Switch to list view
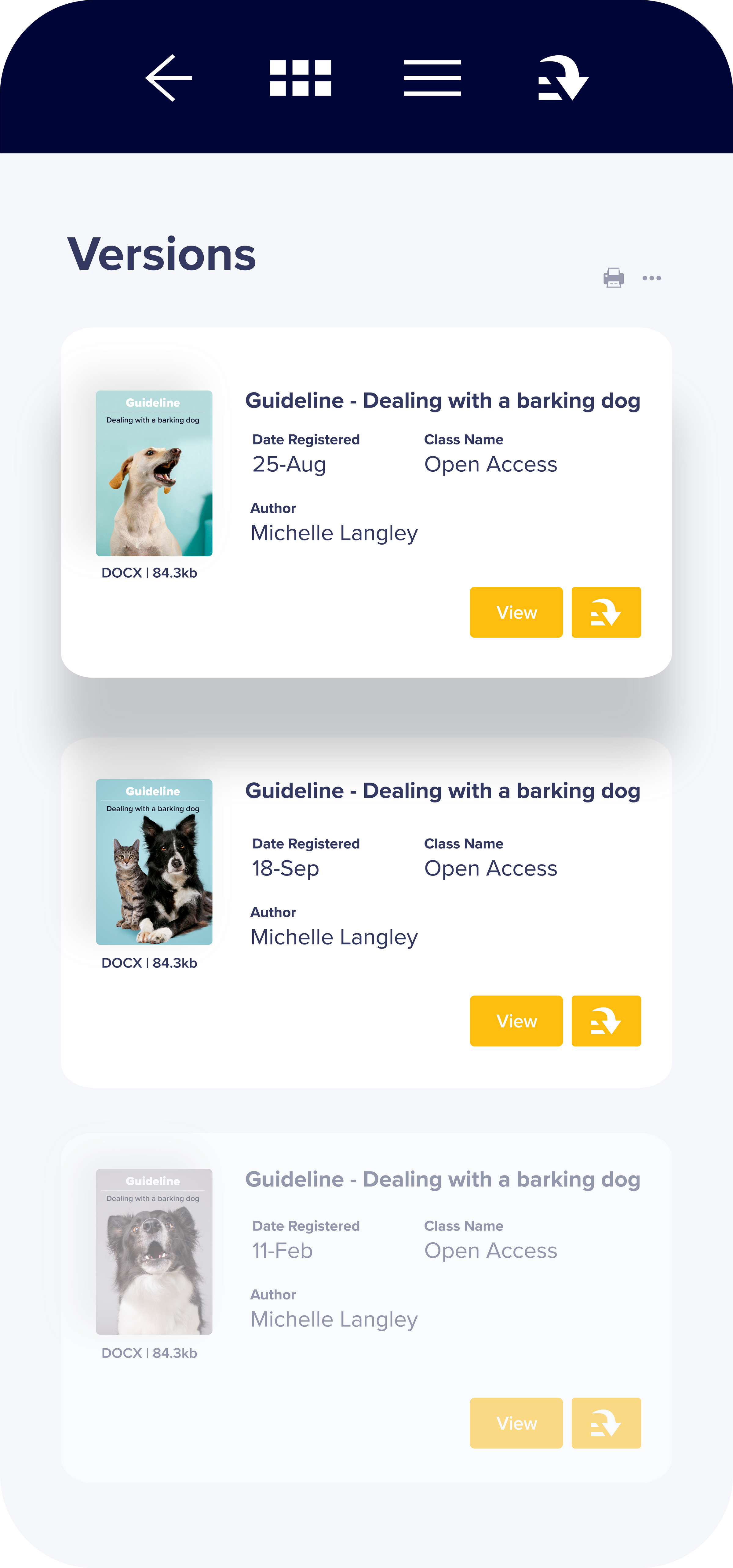 click(432, 78)
